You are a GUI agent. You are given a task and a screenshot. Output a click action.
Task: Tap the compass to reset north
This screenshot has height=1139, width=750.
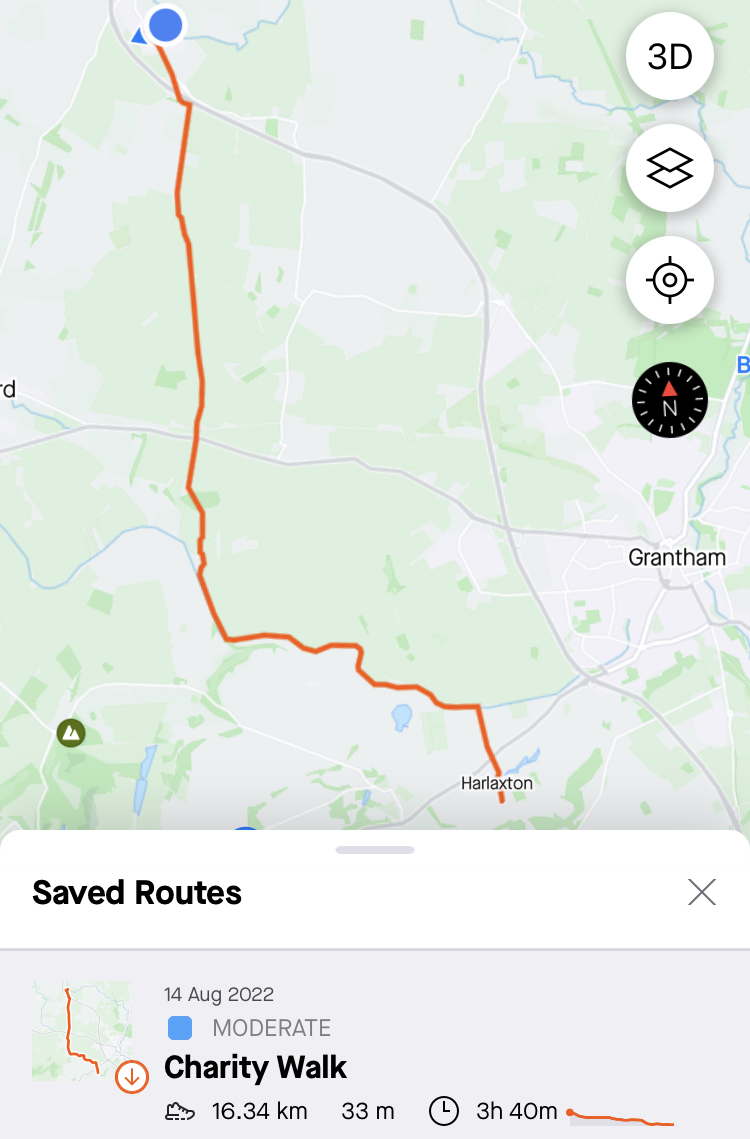pos(669,401)
